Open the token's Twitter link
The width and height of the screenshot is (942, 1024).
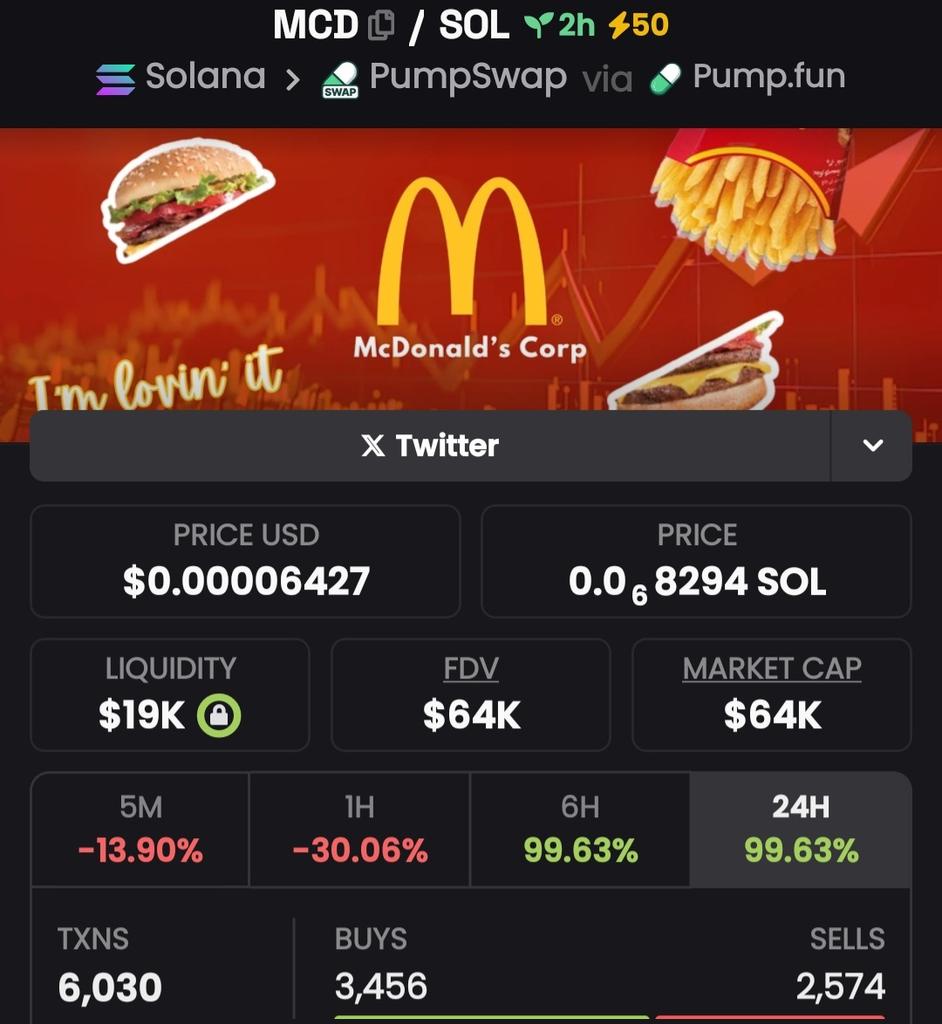click(x=430, y=446)
